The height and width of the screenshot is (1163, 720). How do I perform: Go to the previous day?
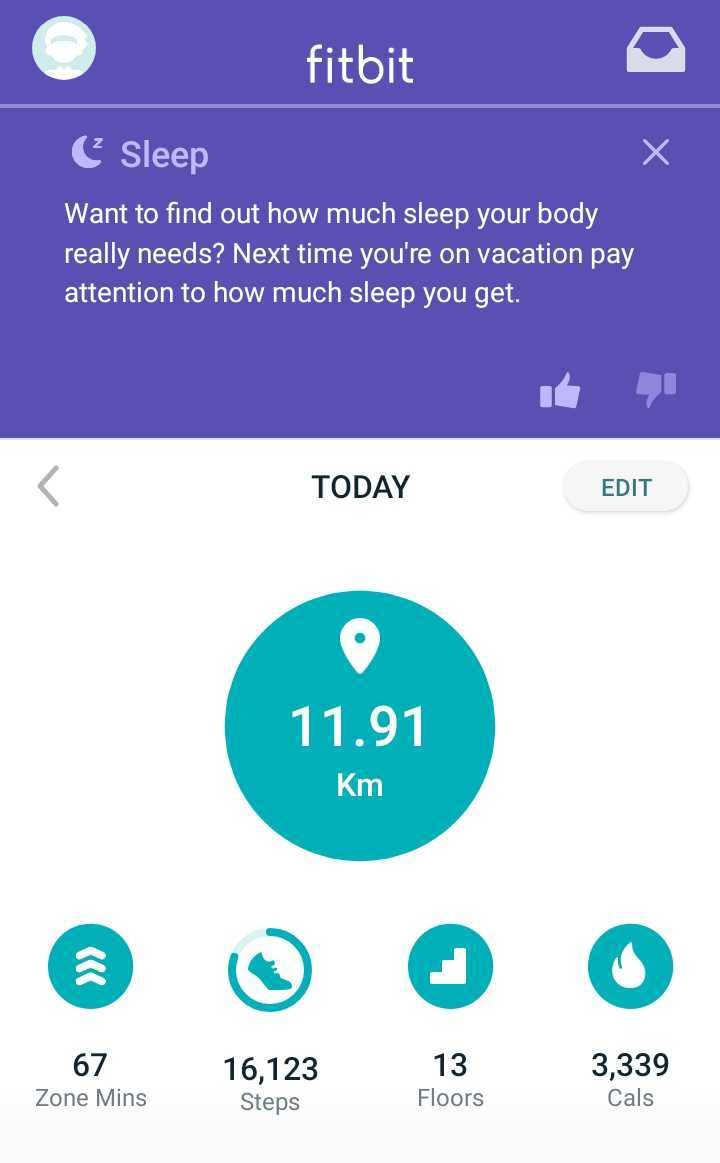pos(48,487)
